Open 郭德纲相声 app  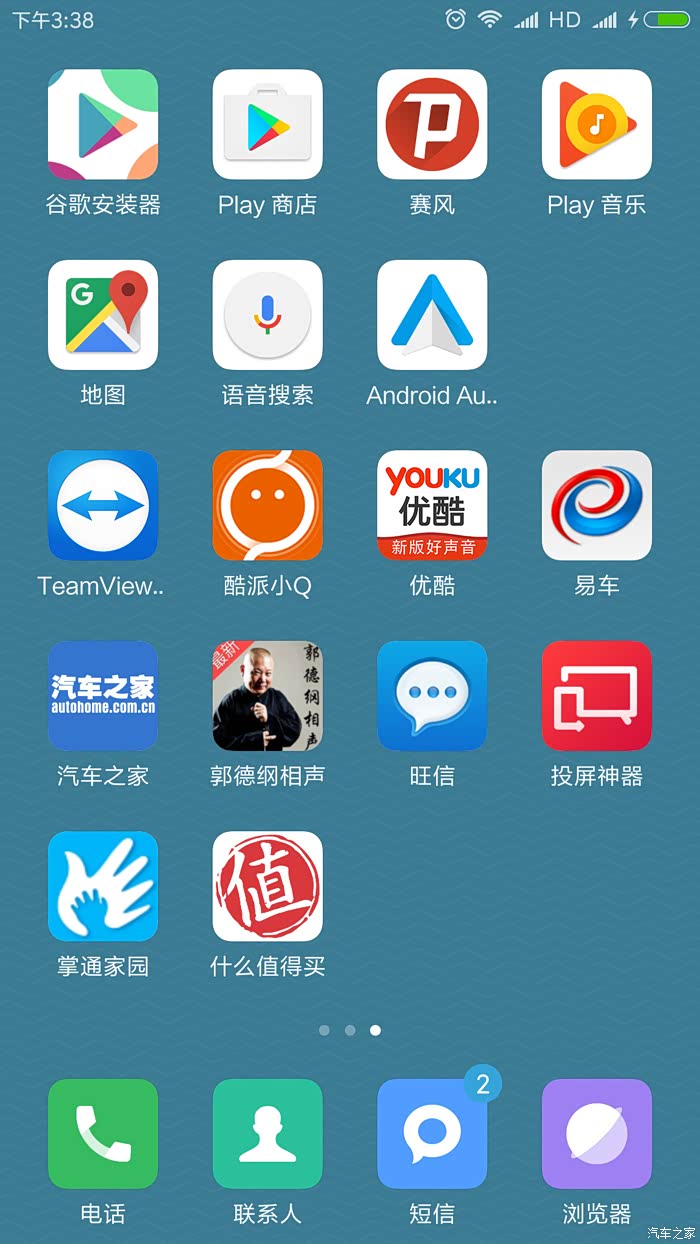click(268, 696)
